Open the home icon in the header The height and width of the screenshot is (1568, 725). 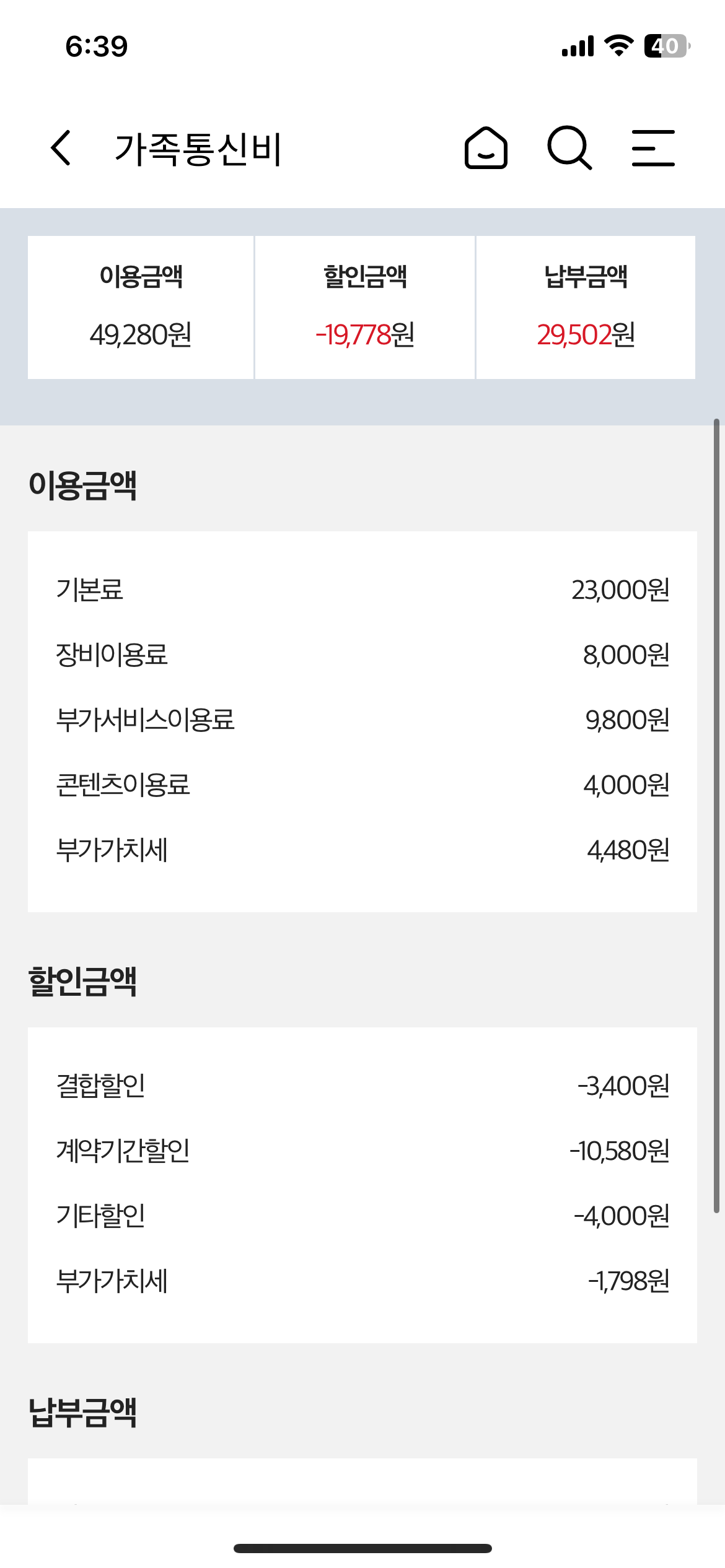pyautogui.click(x=486, y=148)
